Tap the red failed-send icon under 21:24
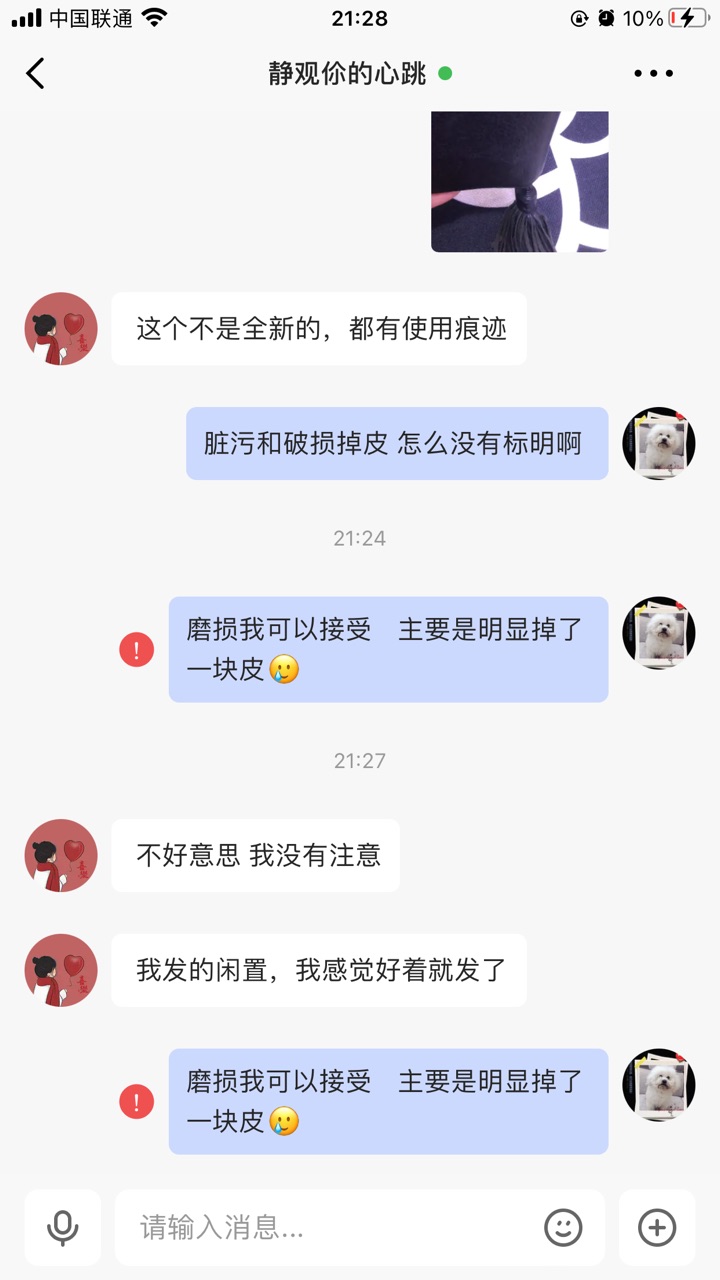 (137, 650)
